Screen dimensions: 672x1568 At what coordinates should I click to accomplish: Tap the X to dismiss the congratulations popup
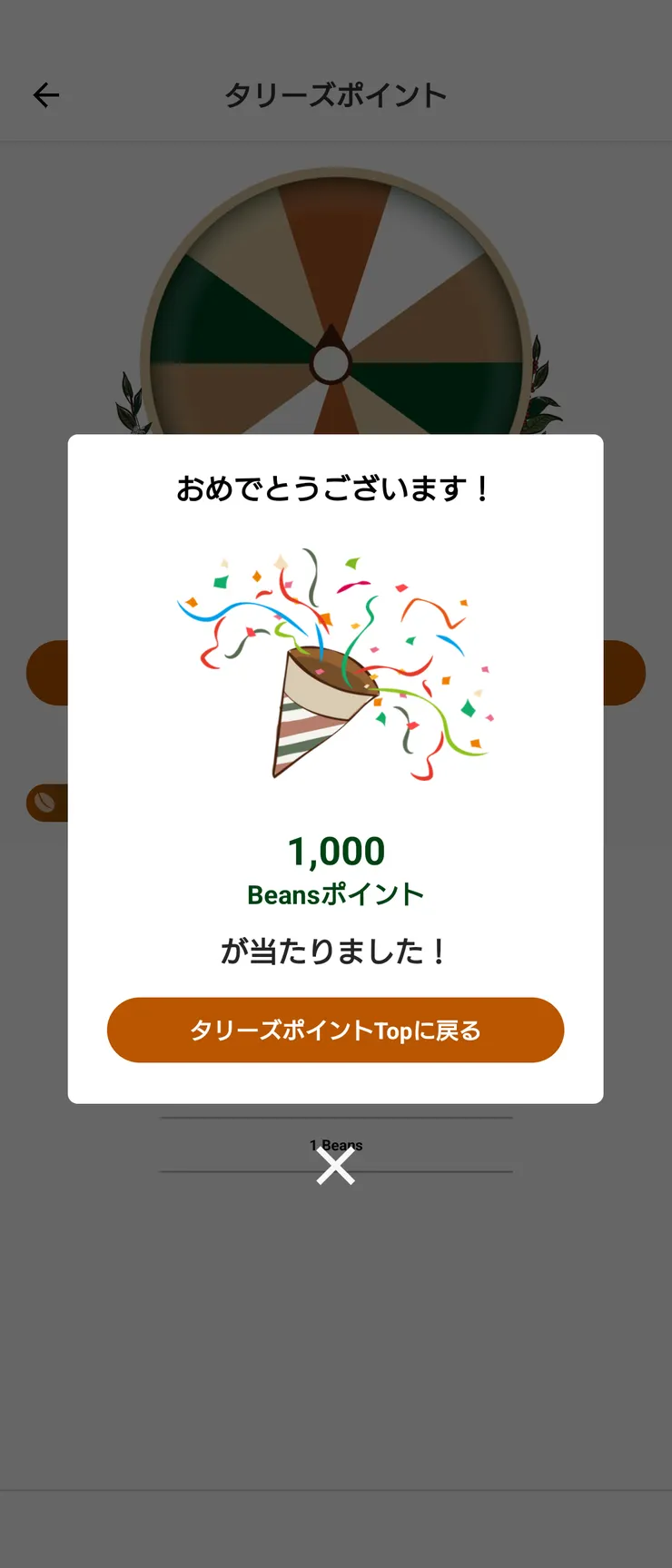pos(335,1165)
